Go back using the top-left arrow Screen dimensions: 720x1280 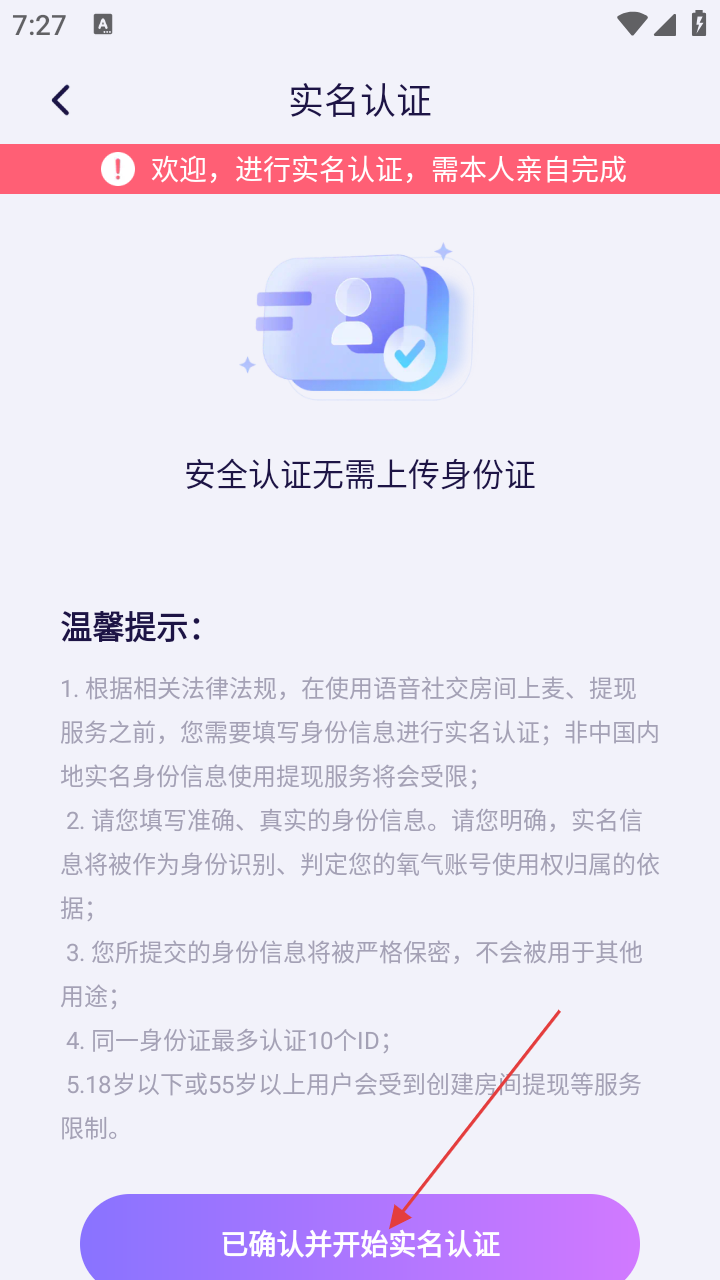coord(61,100)
